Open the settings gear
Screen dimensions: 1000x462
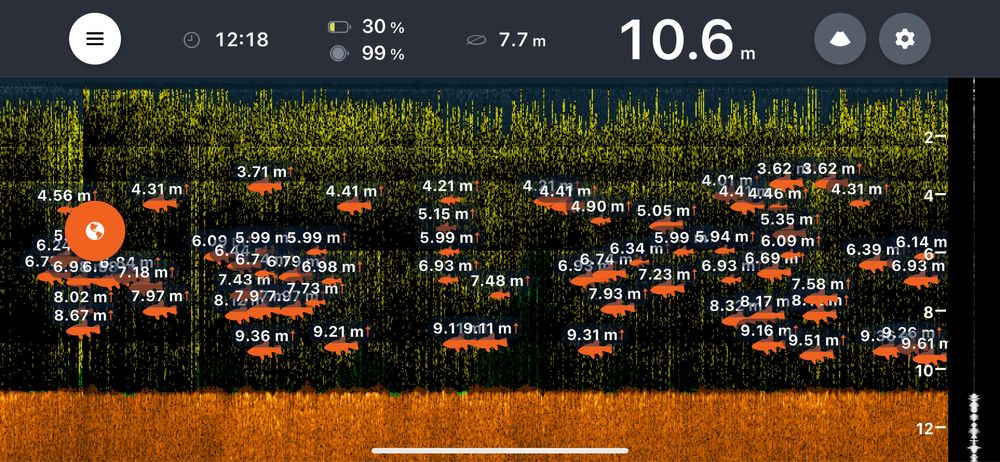pyautogui.click(x=905, y=39)
